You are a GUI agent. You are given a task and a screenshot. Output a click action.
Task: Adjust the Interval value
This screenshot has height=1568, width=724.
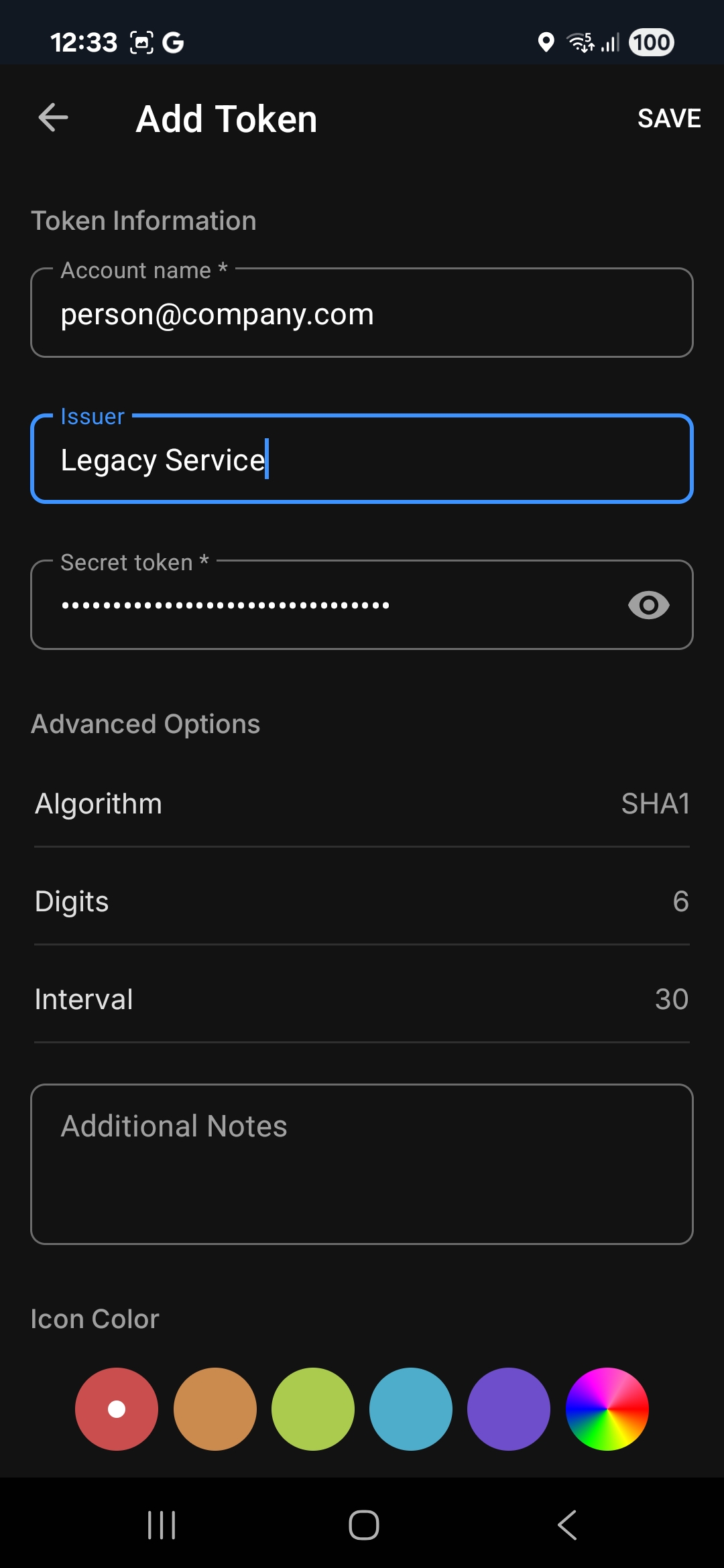click(x=362, y=999)
